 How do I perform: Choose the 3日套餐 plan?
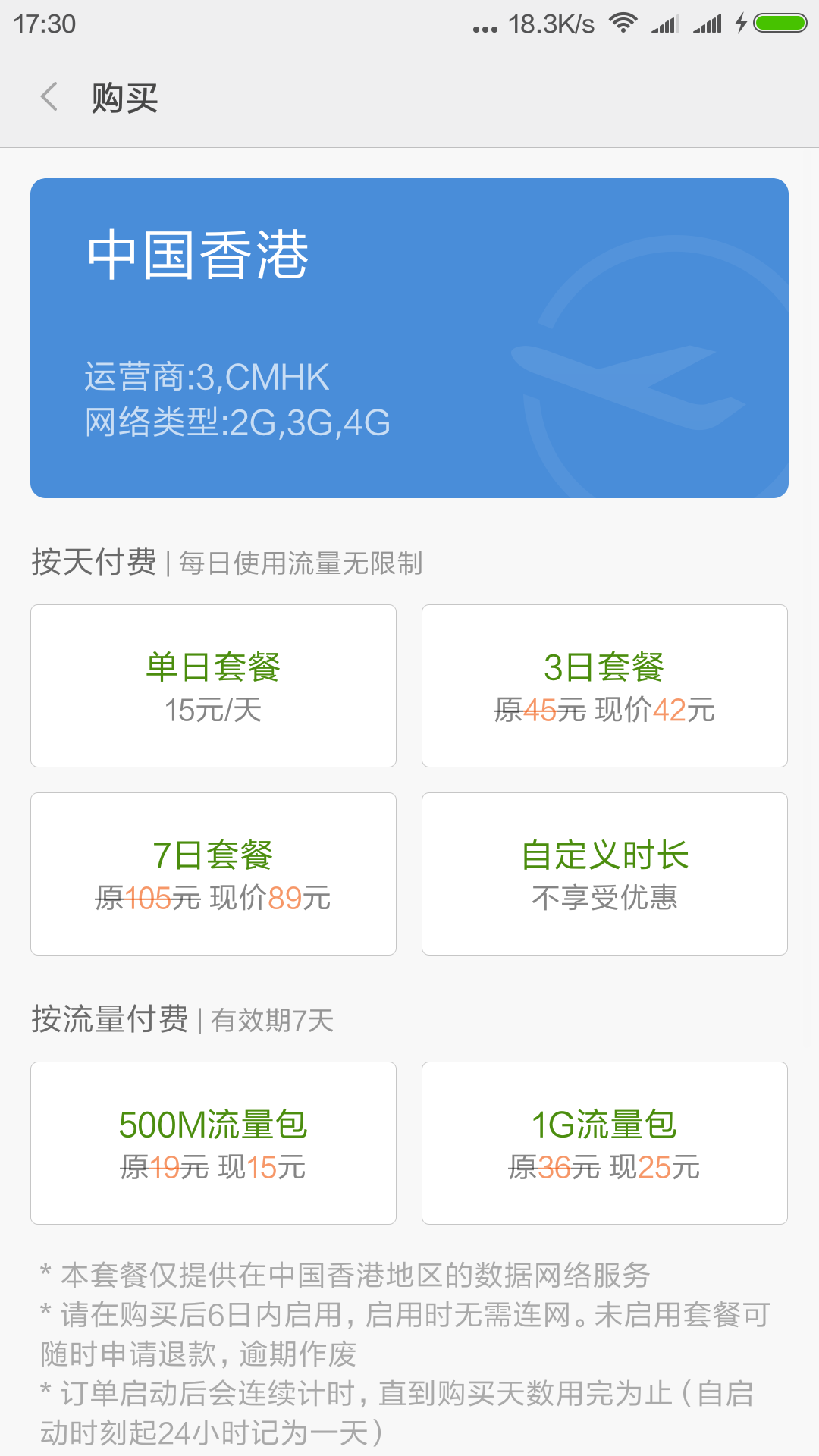click(x=604, y=686)
